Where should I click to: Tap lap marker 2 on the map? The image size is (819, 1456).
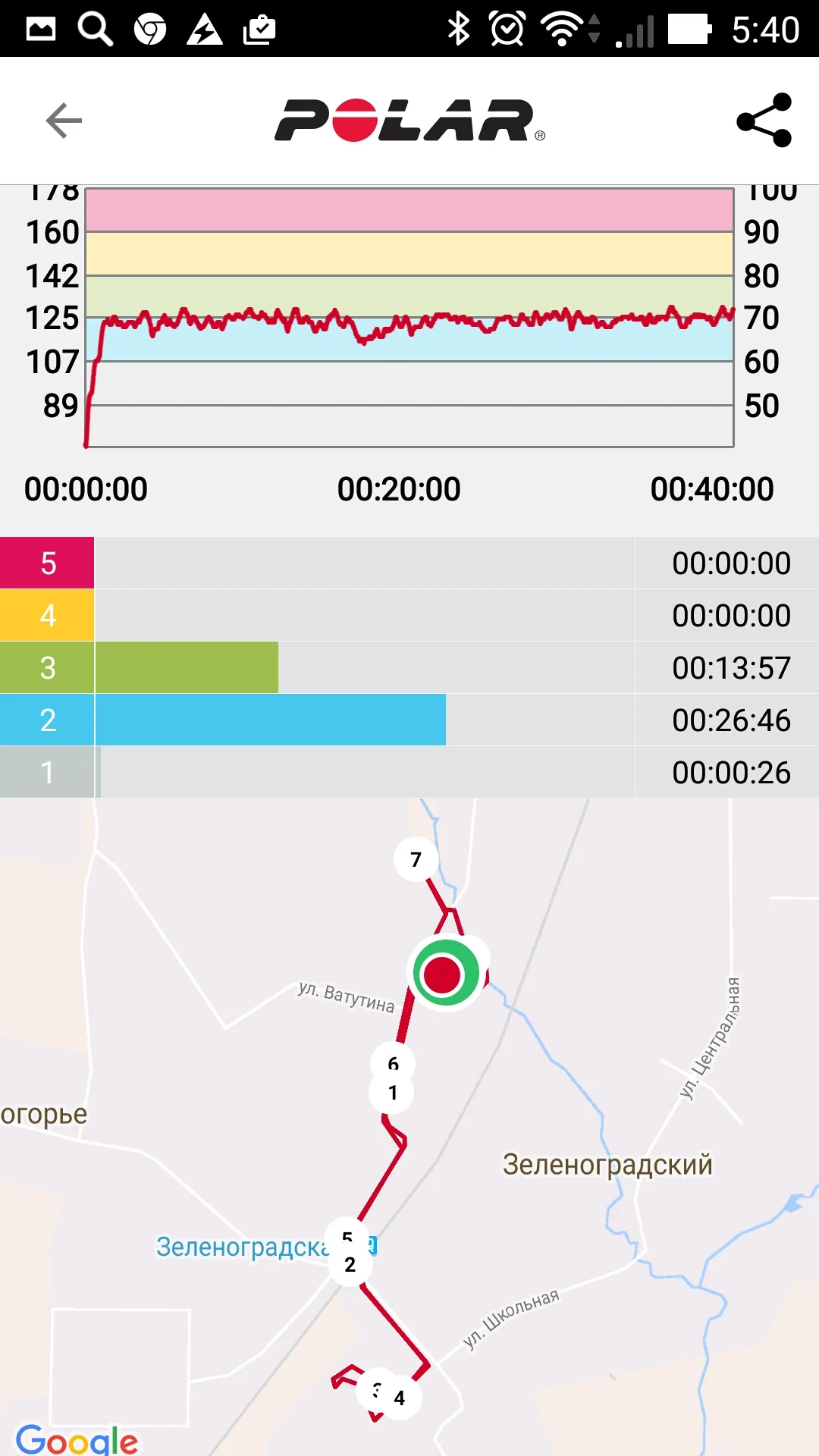(x=350, y=1265)
